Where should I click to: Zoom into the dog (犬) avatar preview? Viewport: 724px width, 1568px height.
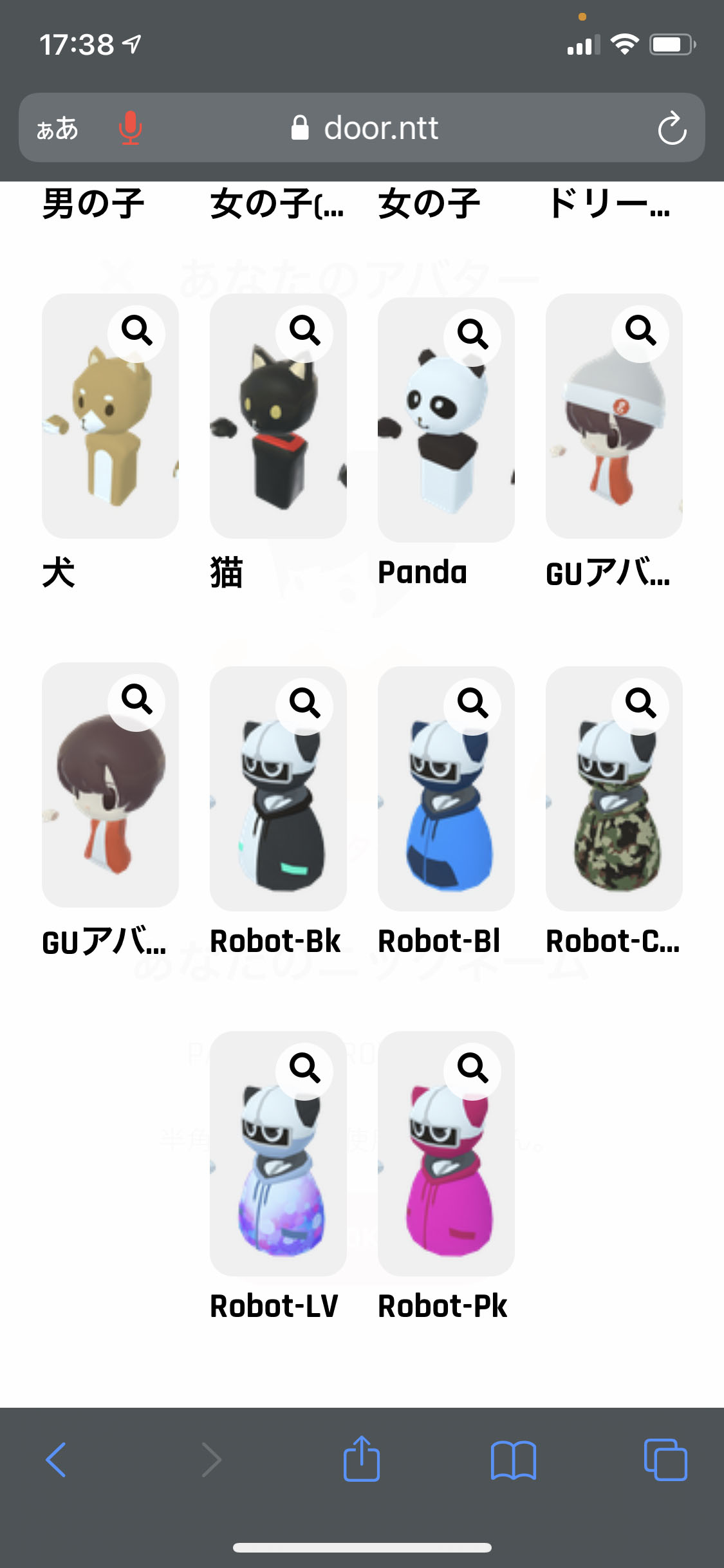coord(136,331)
